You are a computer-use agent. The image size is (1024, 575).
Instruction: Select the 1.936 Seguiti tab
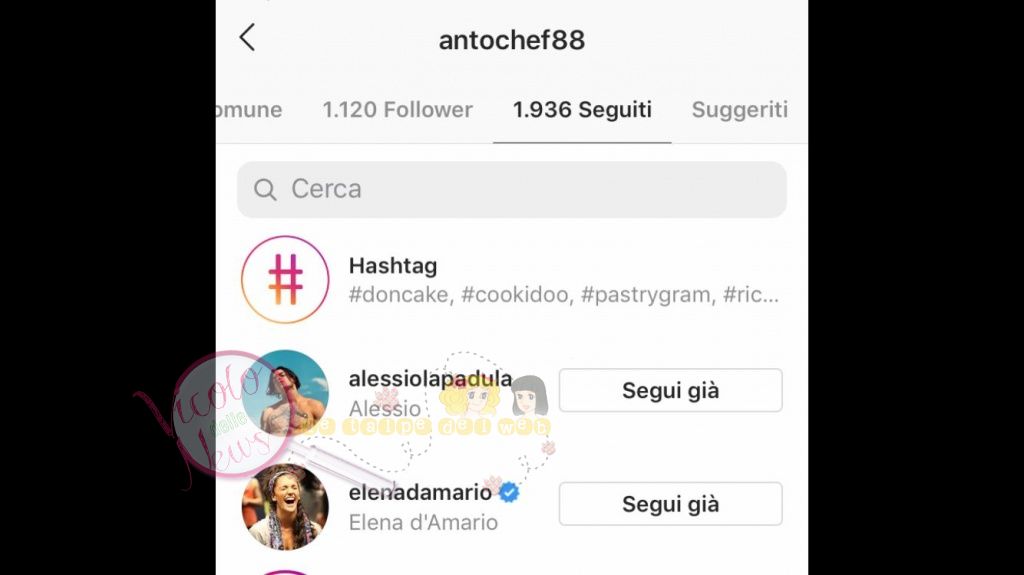click(582, 110)
